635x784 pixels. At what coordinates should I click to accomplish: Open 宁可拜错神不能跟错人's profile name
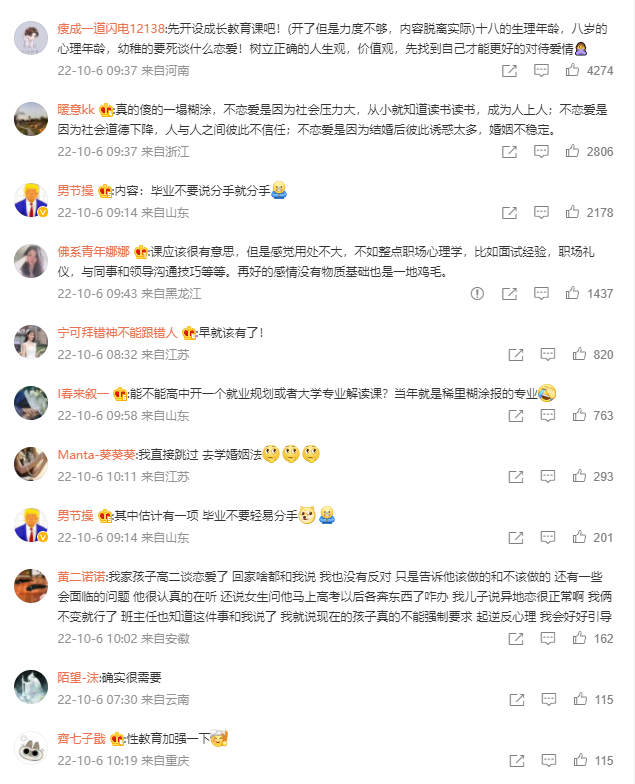tap(103, 332)
